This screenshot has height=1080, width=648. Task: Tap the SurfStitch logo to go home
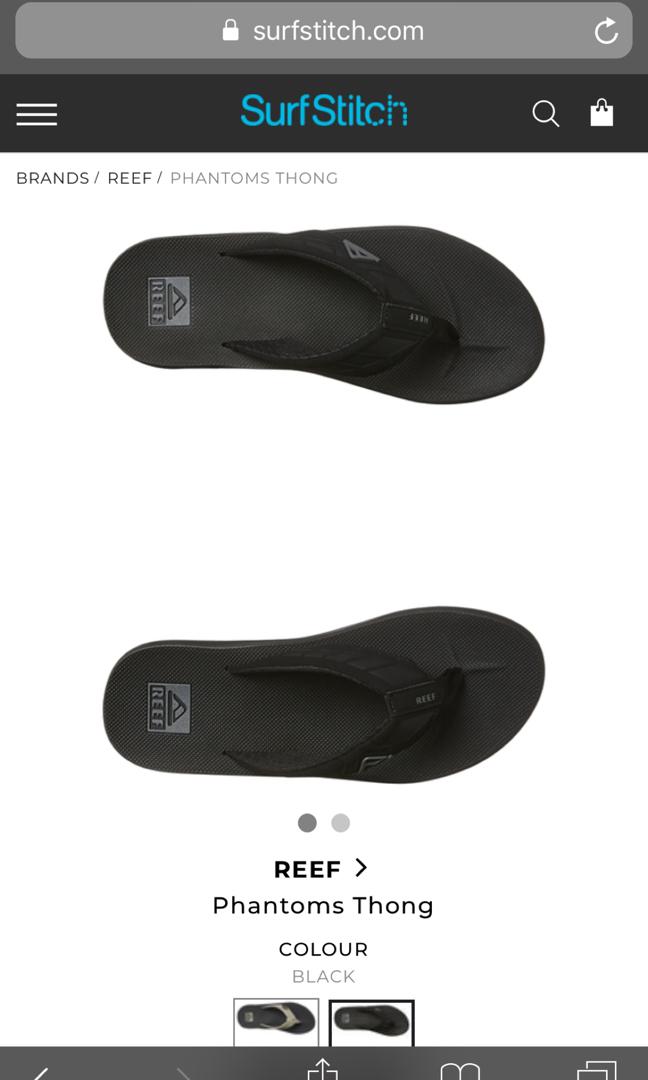pyautogui.click(x=323, y=111)
